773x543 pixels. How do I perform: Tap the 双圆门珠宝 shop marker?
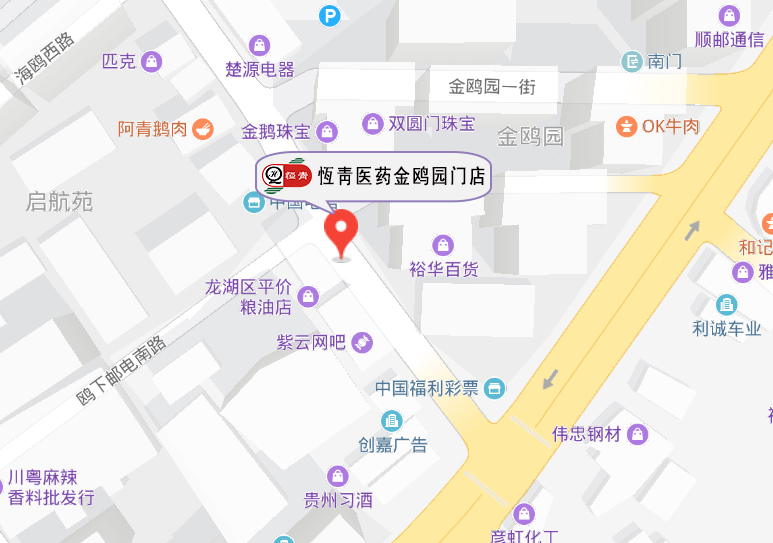pos(373,124)
